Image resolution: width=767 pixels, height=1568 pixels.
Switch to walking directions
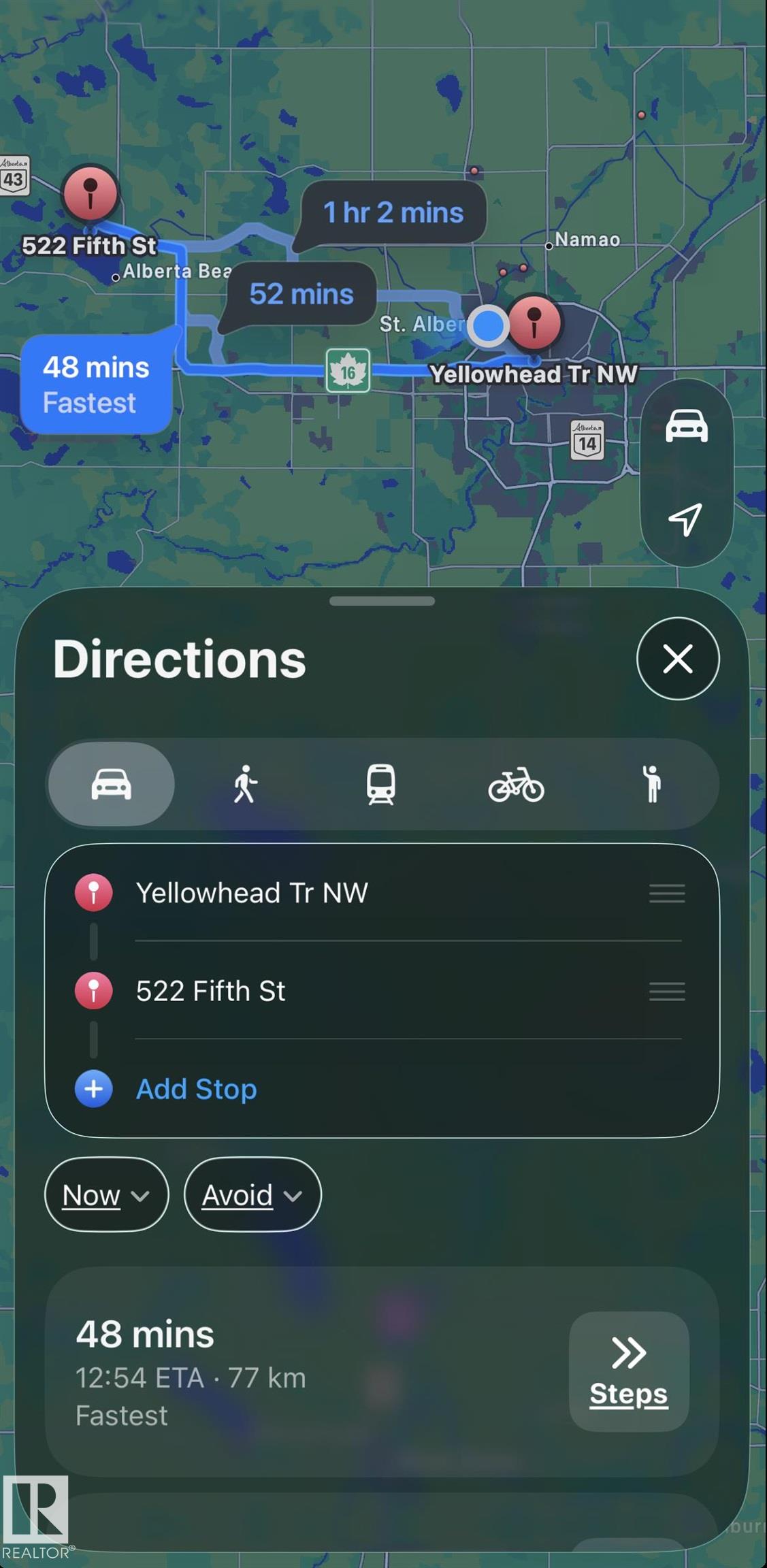[246, 784]
